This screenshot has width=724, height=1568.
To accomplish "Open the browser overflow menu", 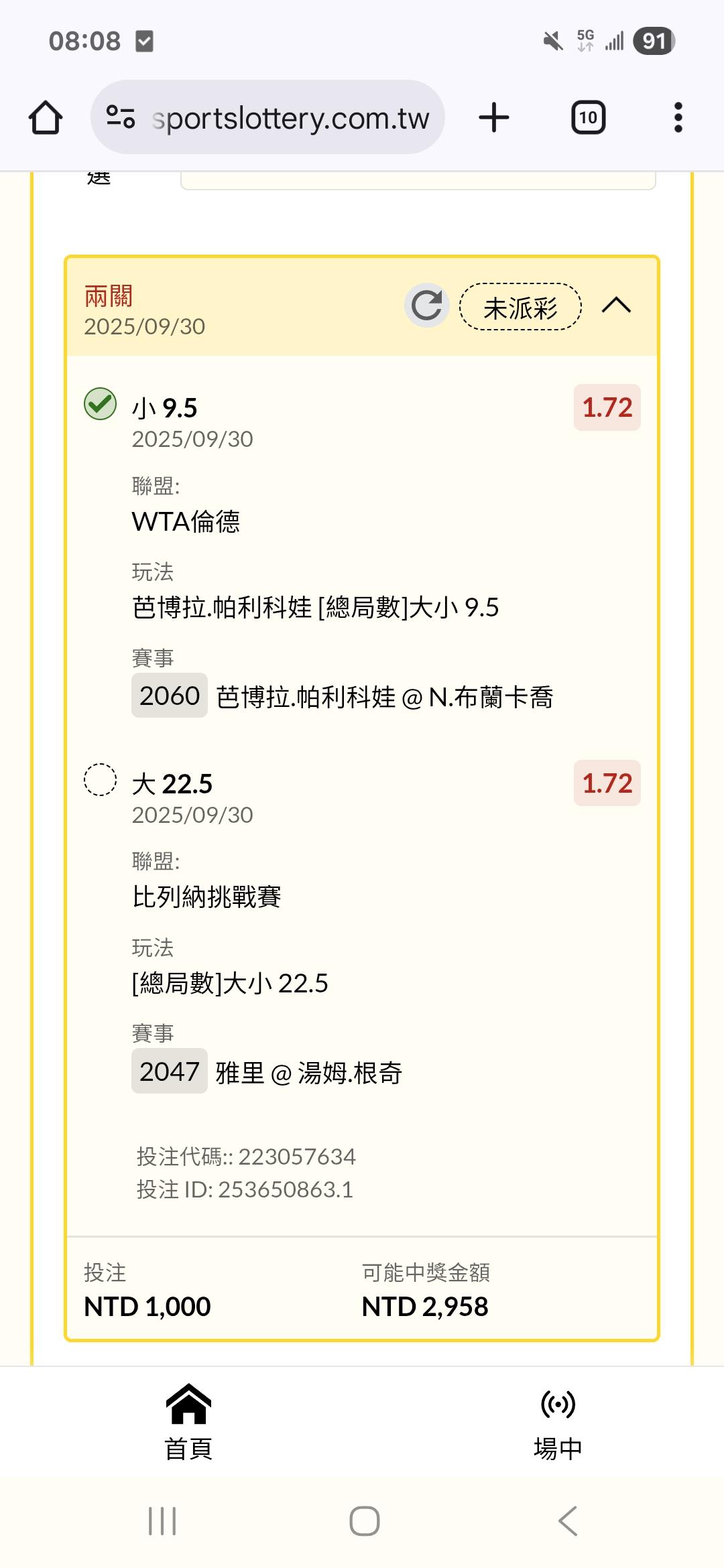I will (x=678, y=118).
